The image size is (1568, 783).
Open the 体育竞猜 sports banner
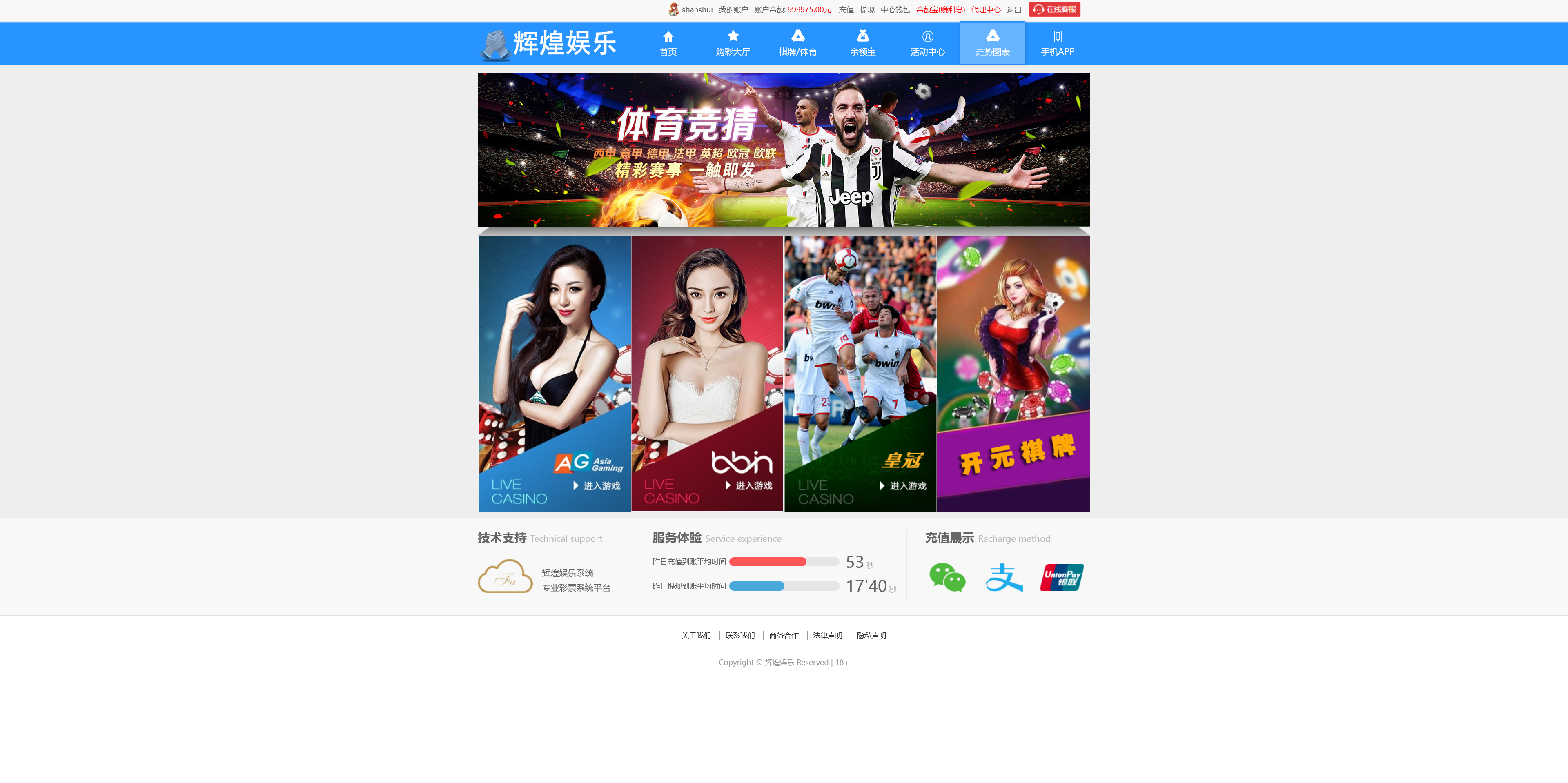[784, 150]
